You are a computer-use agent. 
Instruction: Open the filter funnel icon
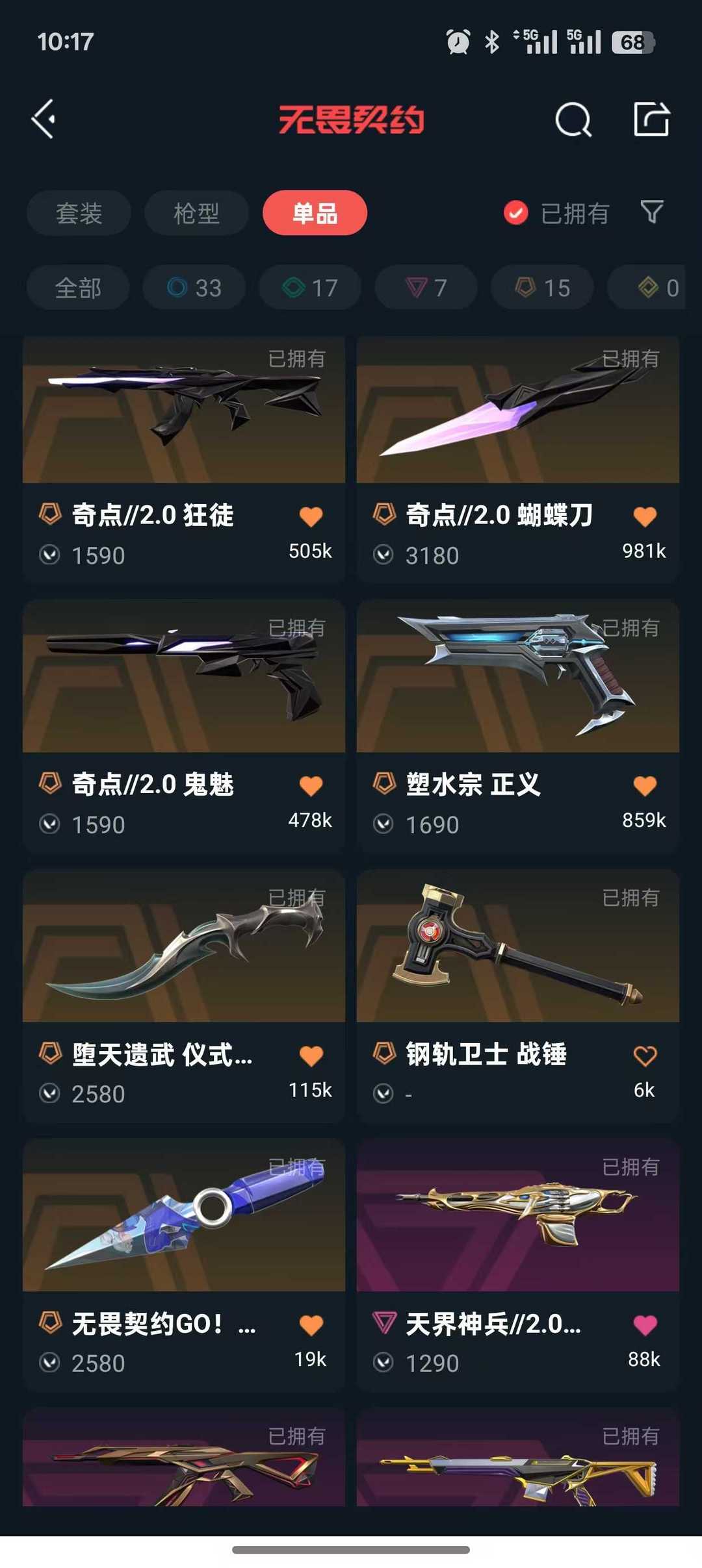coord(651,212)
